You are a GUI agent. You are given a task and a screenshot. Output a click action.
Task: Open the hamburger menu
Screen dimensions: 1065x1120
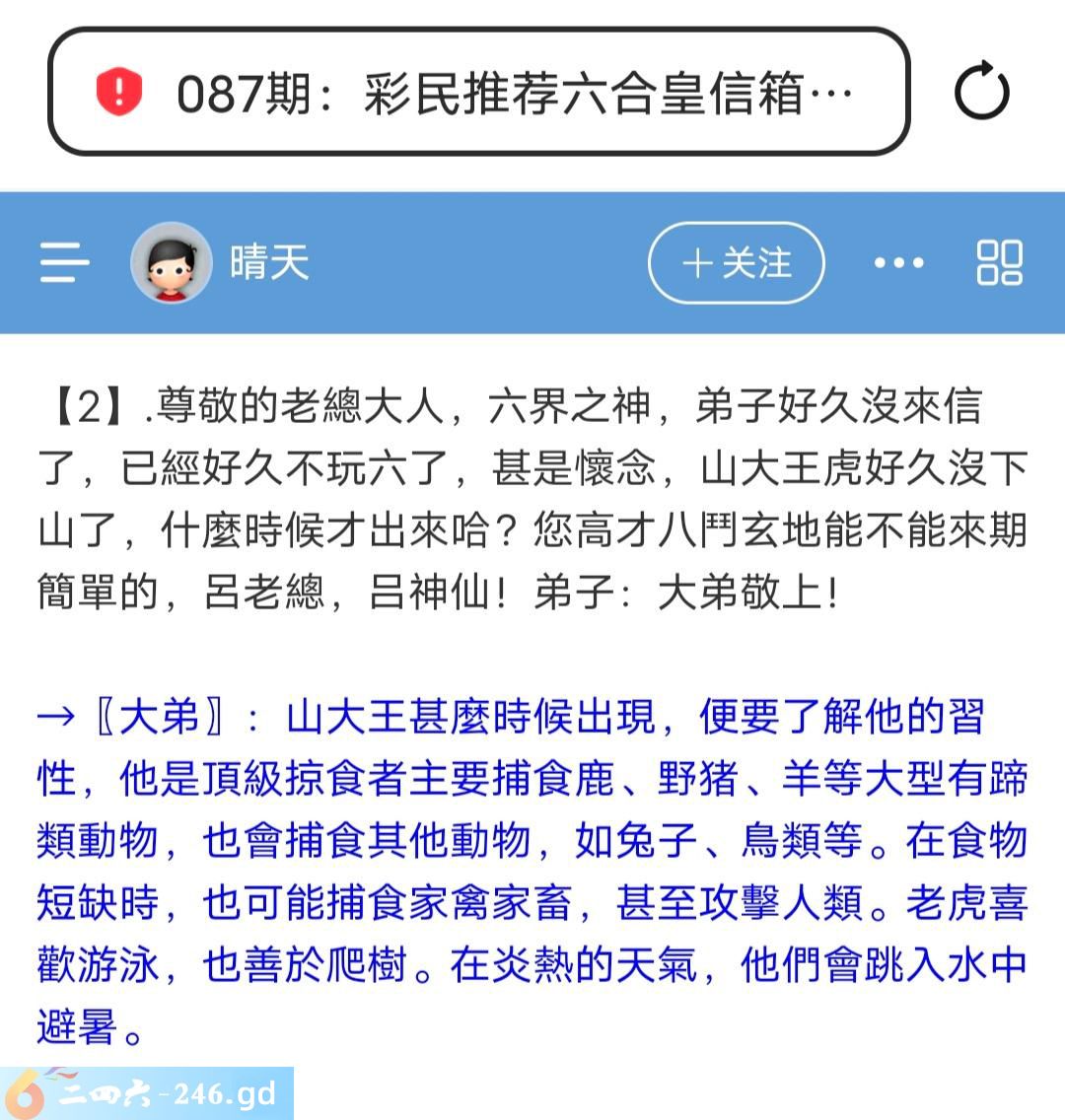(65, 263)
